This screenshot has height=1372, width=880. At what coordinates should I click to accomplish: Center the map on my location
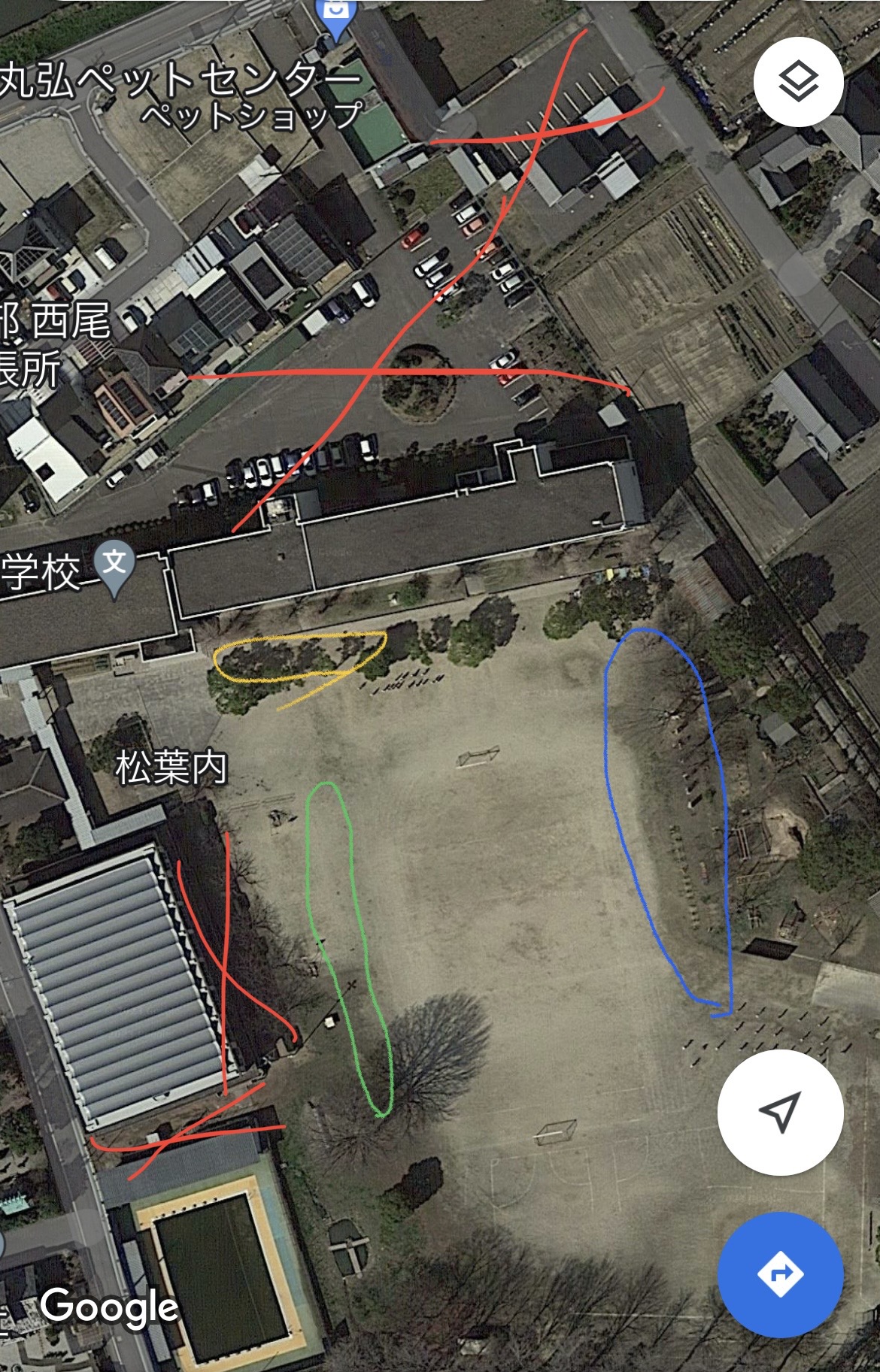pos(780,1111)
